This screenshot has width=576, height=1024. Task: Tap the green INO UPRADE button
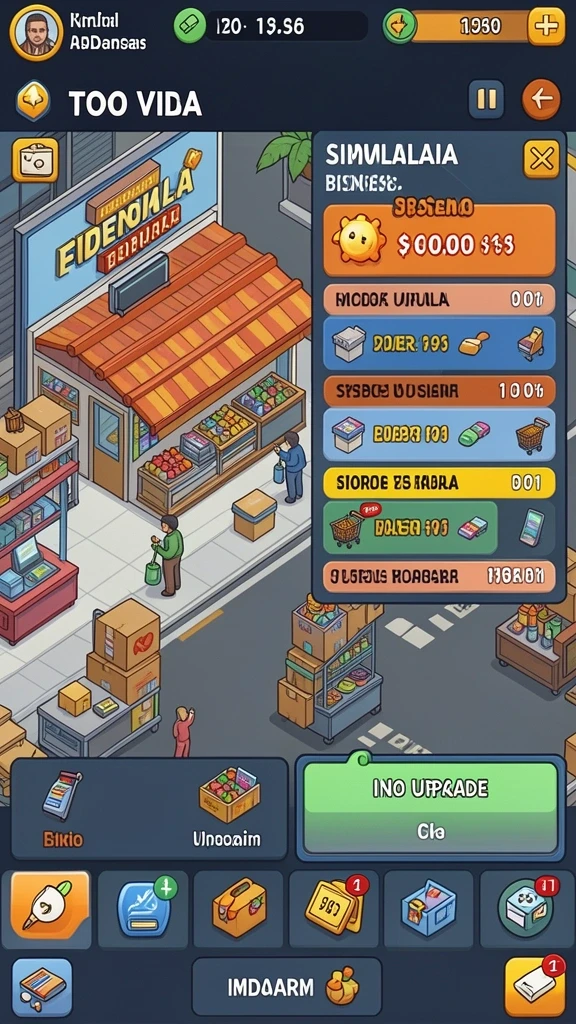coord(431,807)
